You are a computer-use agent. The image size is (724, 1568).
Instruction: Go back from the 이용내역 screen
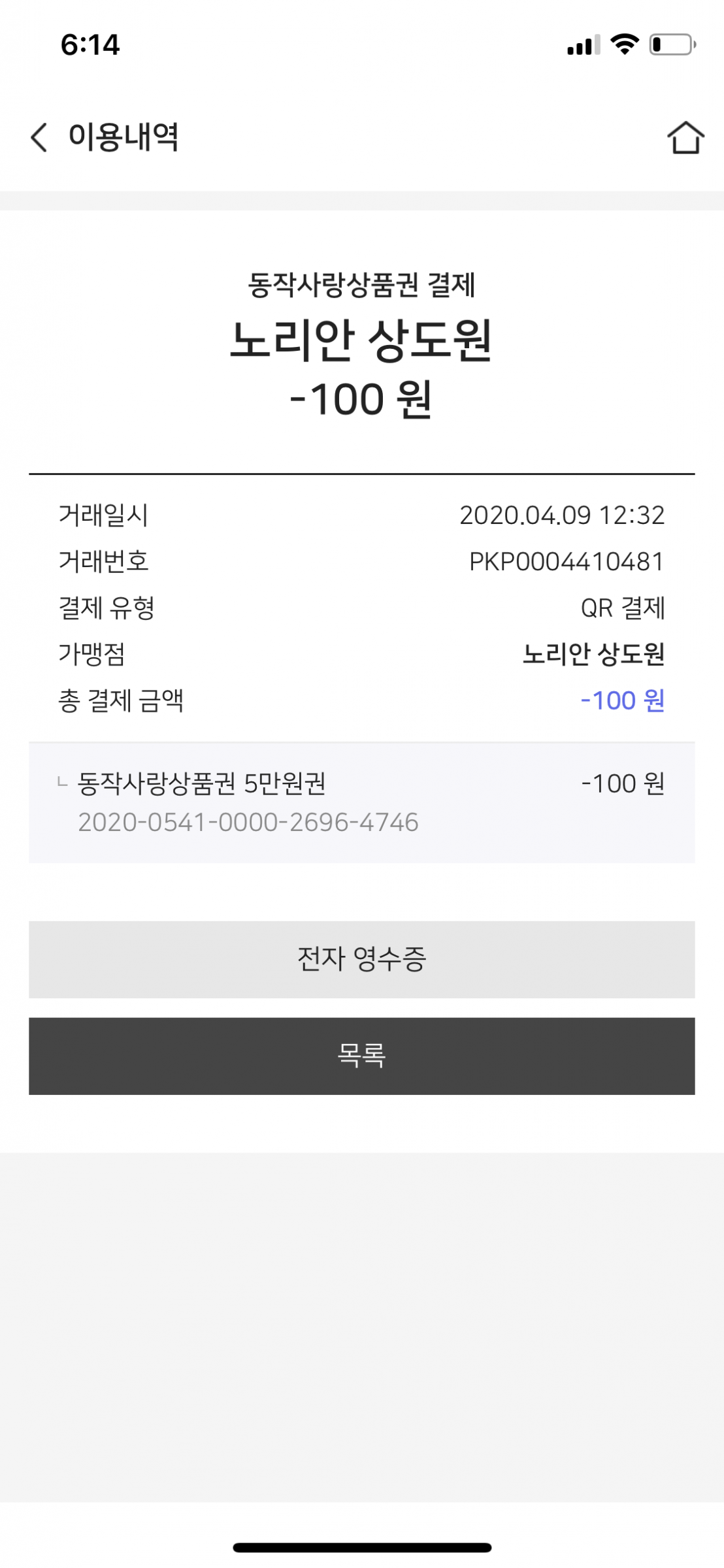(x=39, y=138)
